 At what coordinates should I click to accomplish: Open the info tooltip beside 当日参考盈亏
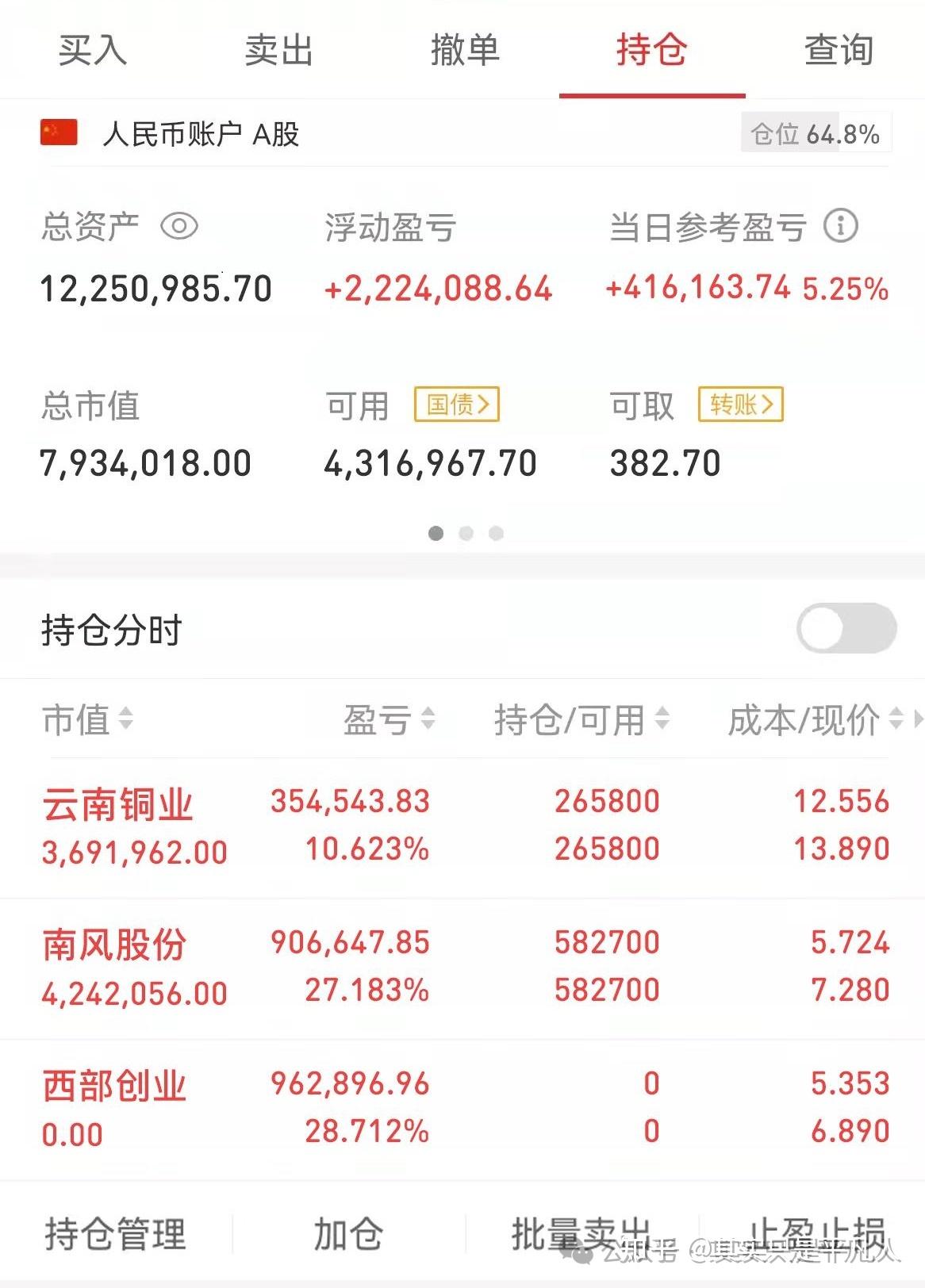tap(839, 225)
